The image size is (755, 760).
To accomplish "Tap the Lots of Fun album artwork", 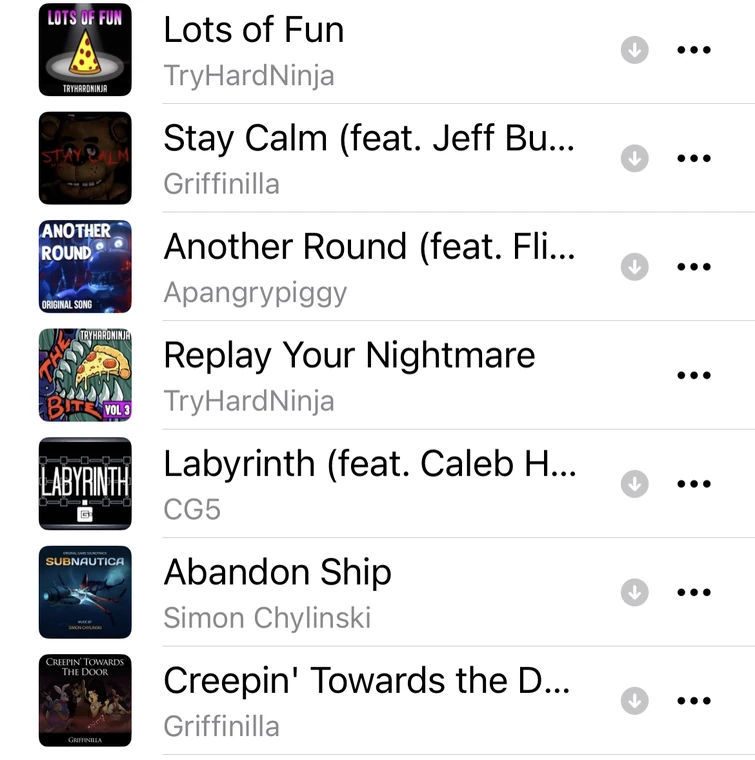I will 85,50.
